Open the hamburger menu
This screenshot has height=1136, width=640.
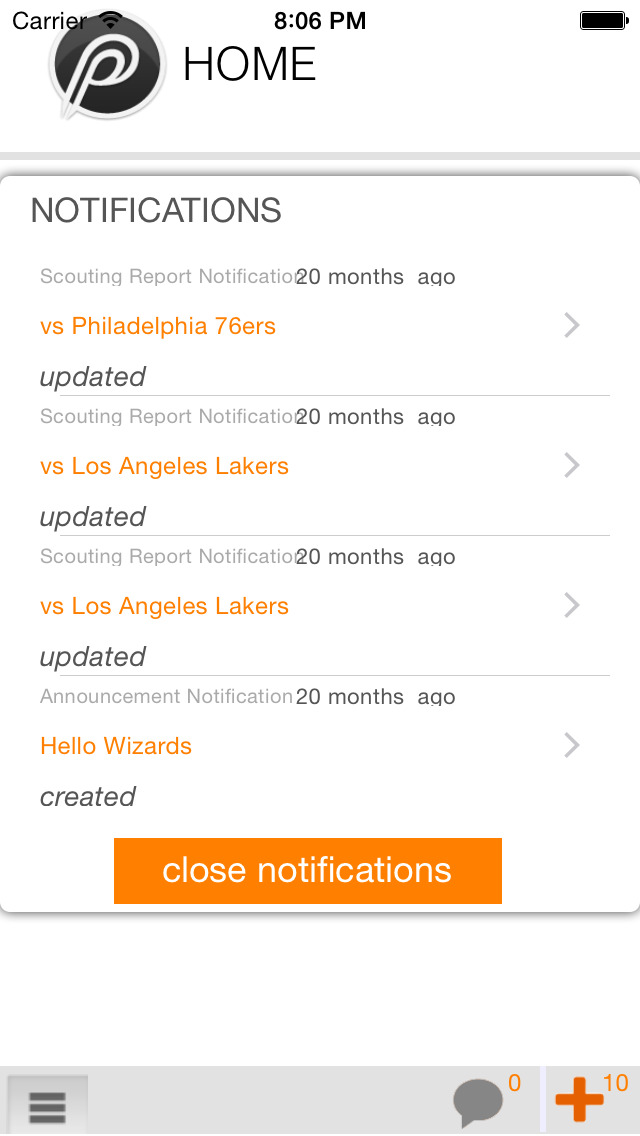(47, 1106)
